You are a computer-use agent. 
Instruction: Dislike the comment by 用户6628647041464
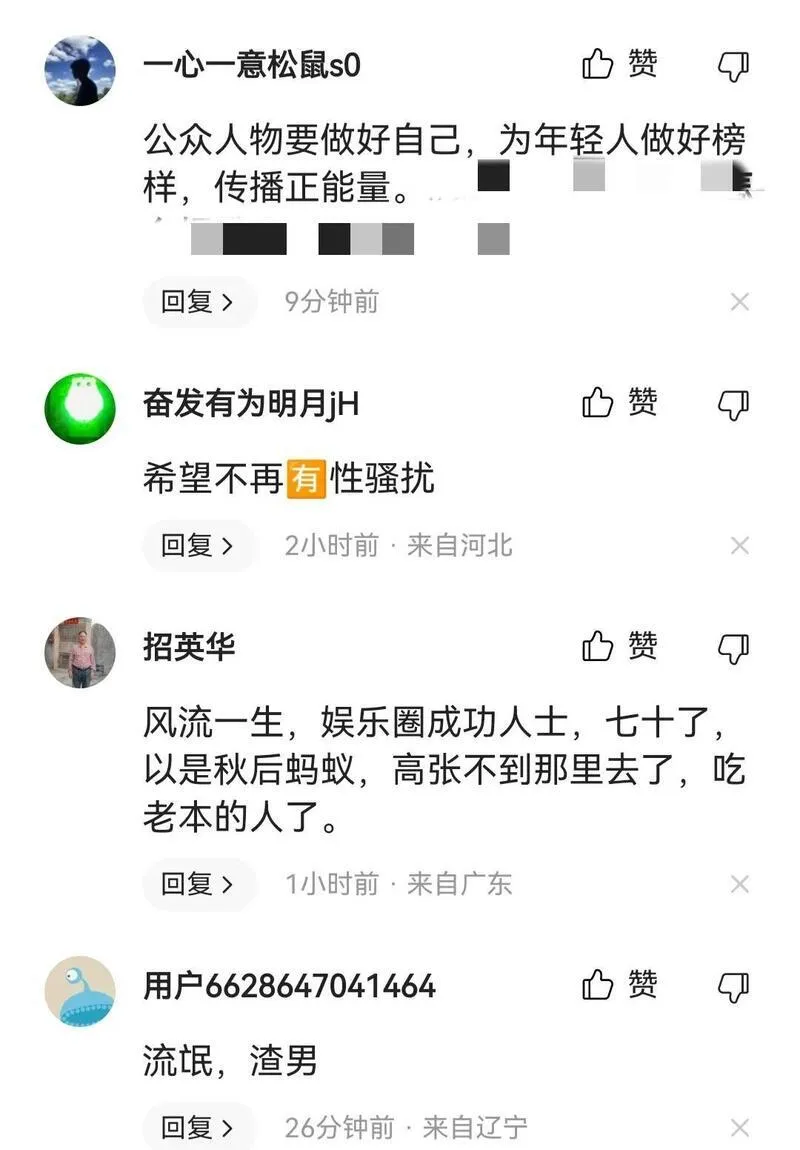[x=734, y=986]
